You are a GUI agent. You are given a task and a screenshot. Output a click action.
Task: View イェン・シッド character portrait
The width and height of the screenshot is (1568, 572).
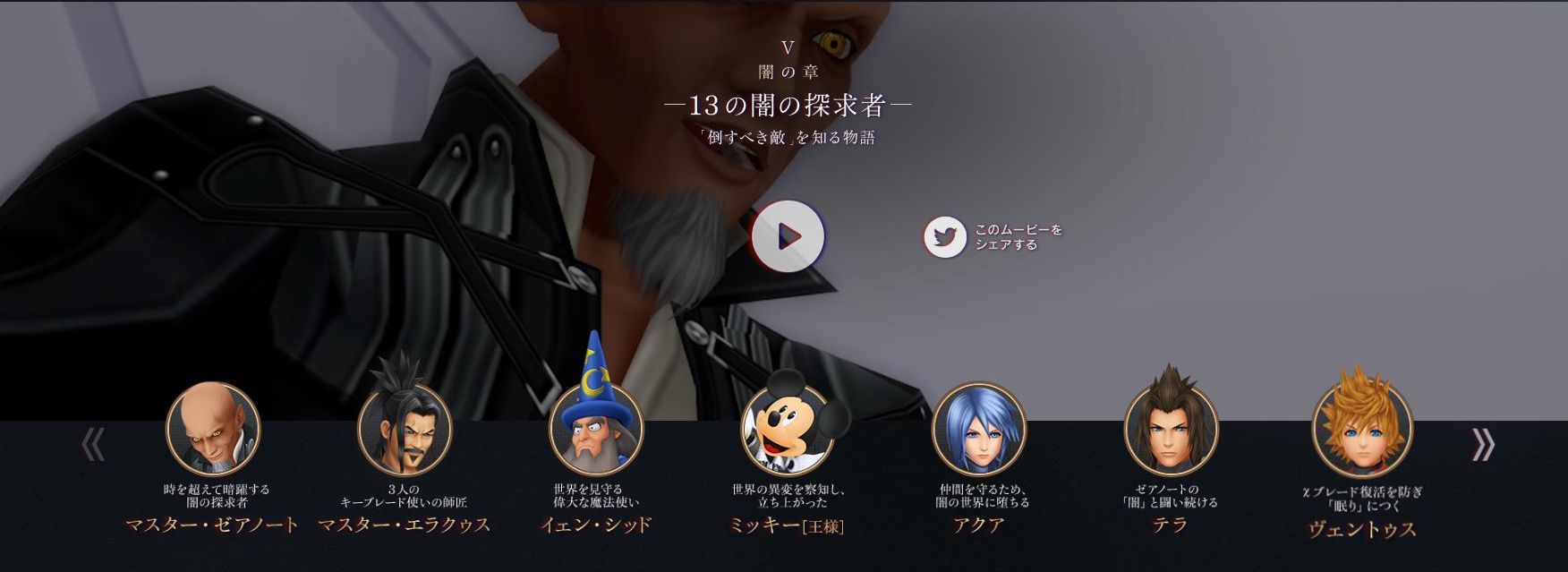click(595, 430)
